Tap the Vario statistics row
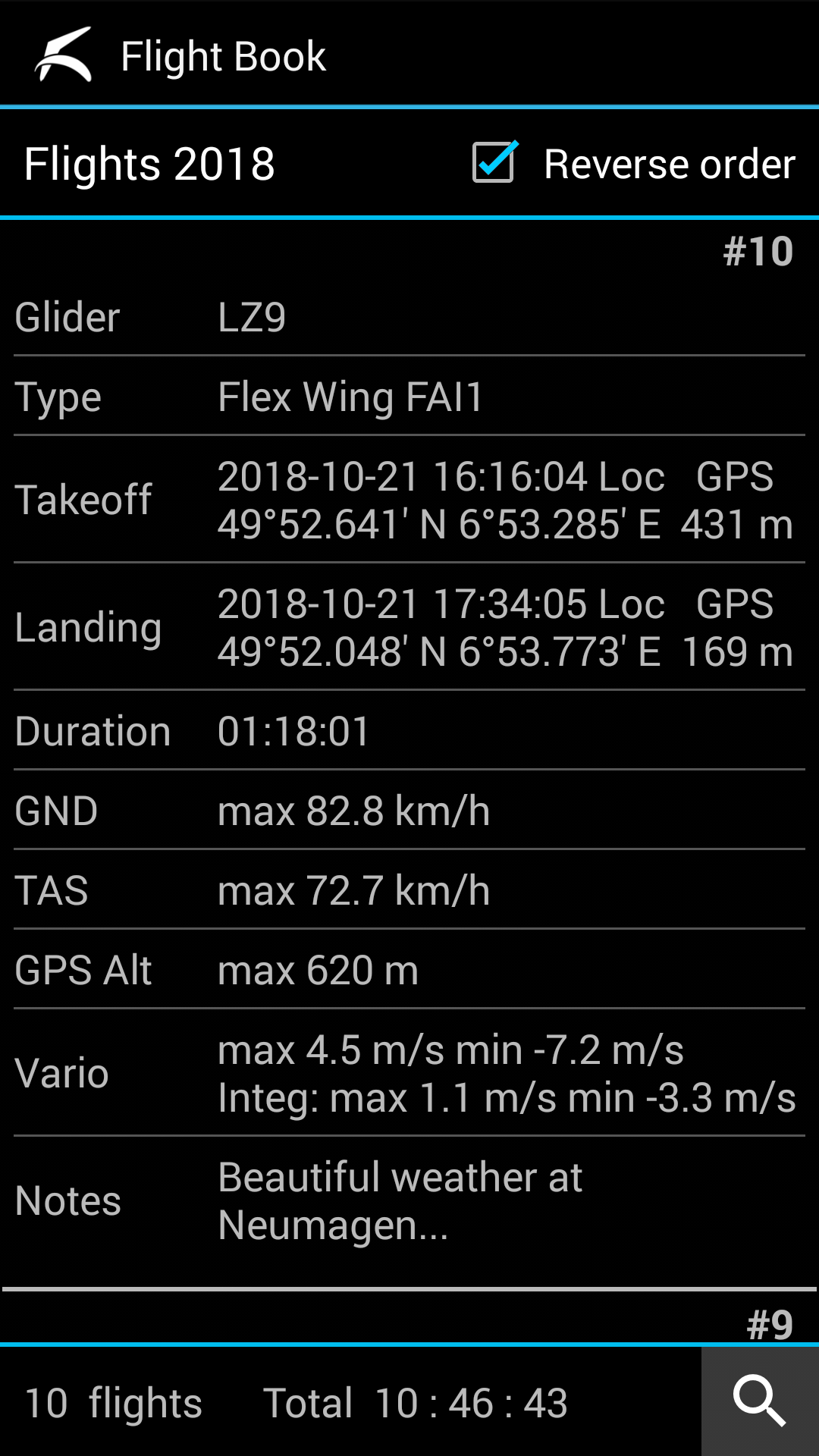Image resolution: width=819 pixels, height=1456 pixels. 409,1075
